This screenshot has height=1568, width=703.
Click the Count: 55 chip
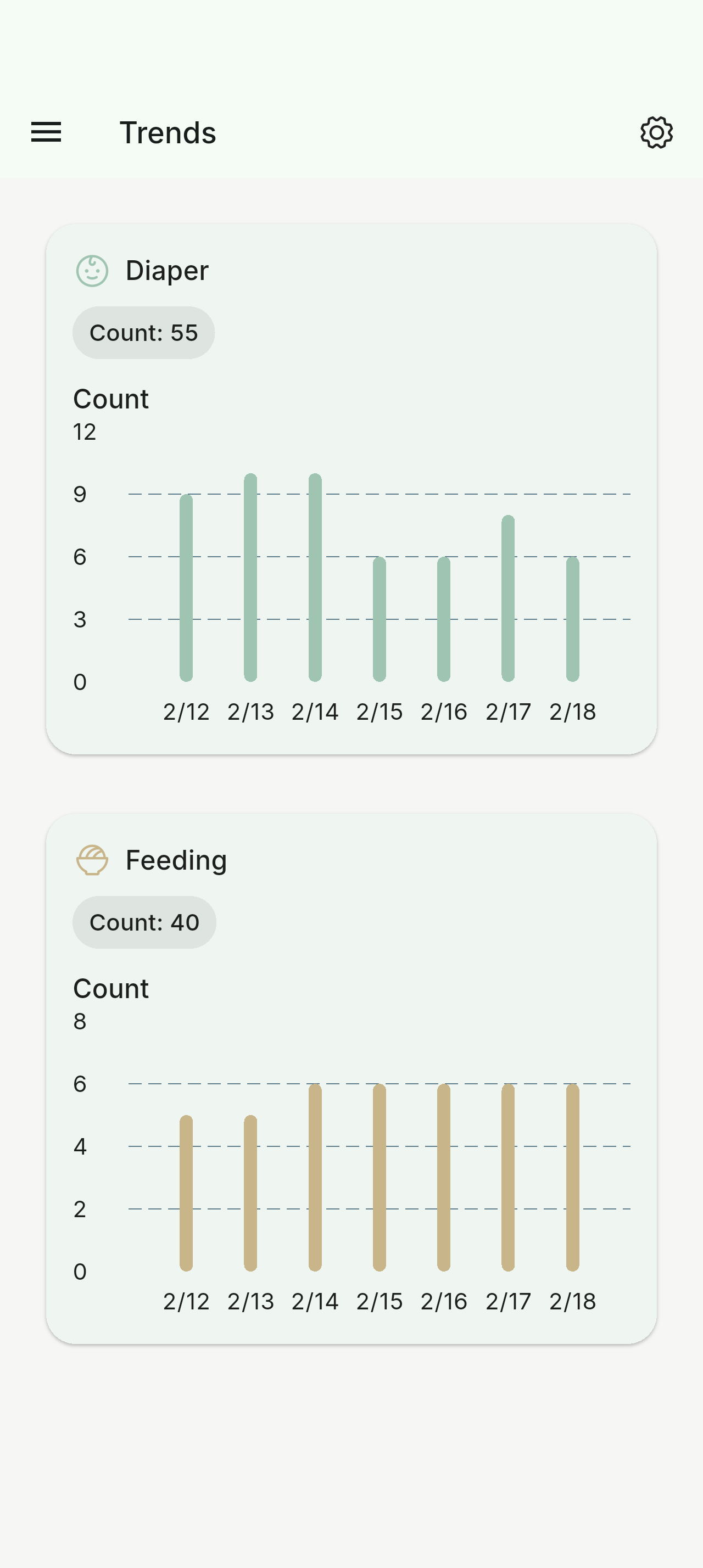click(x=144, y=332)
